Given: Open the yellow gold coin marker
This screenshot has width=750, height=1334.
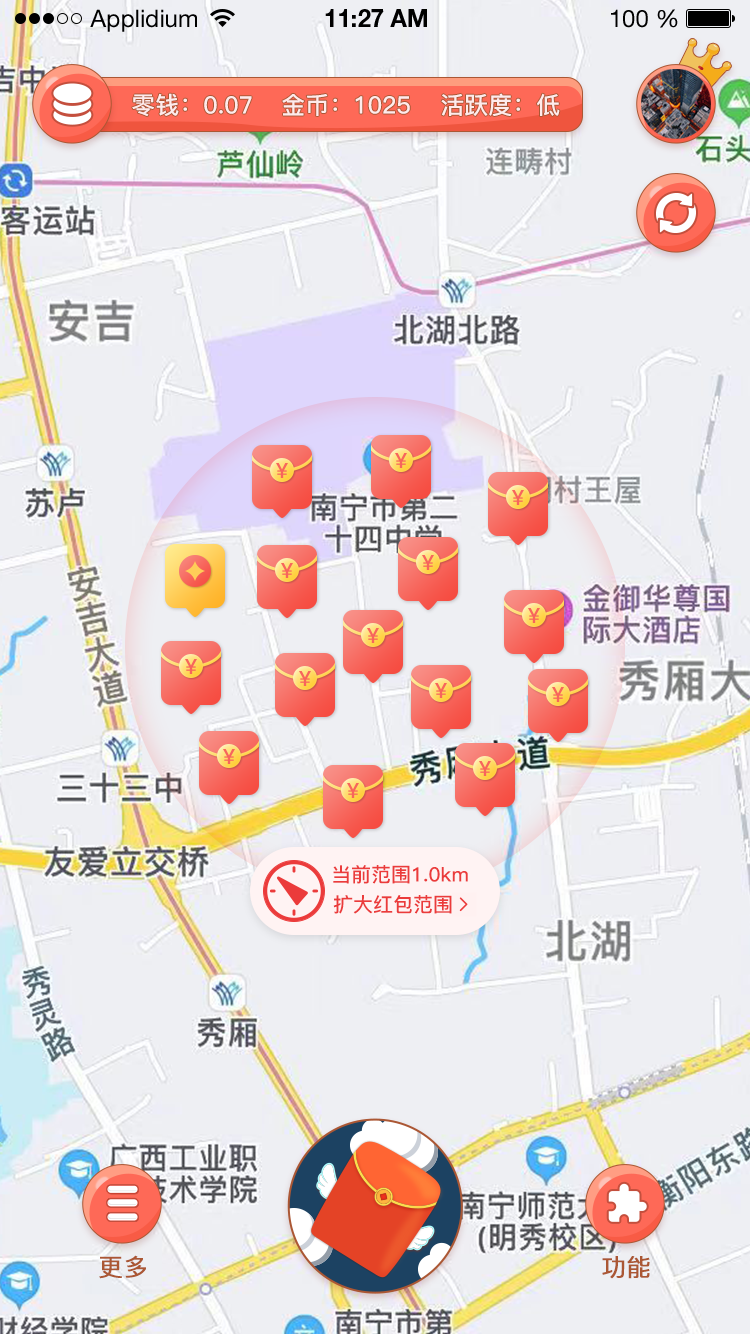Looking at the screenshot, I should pyautogui.click(x=195, y=576).
